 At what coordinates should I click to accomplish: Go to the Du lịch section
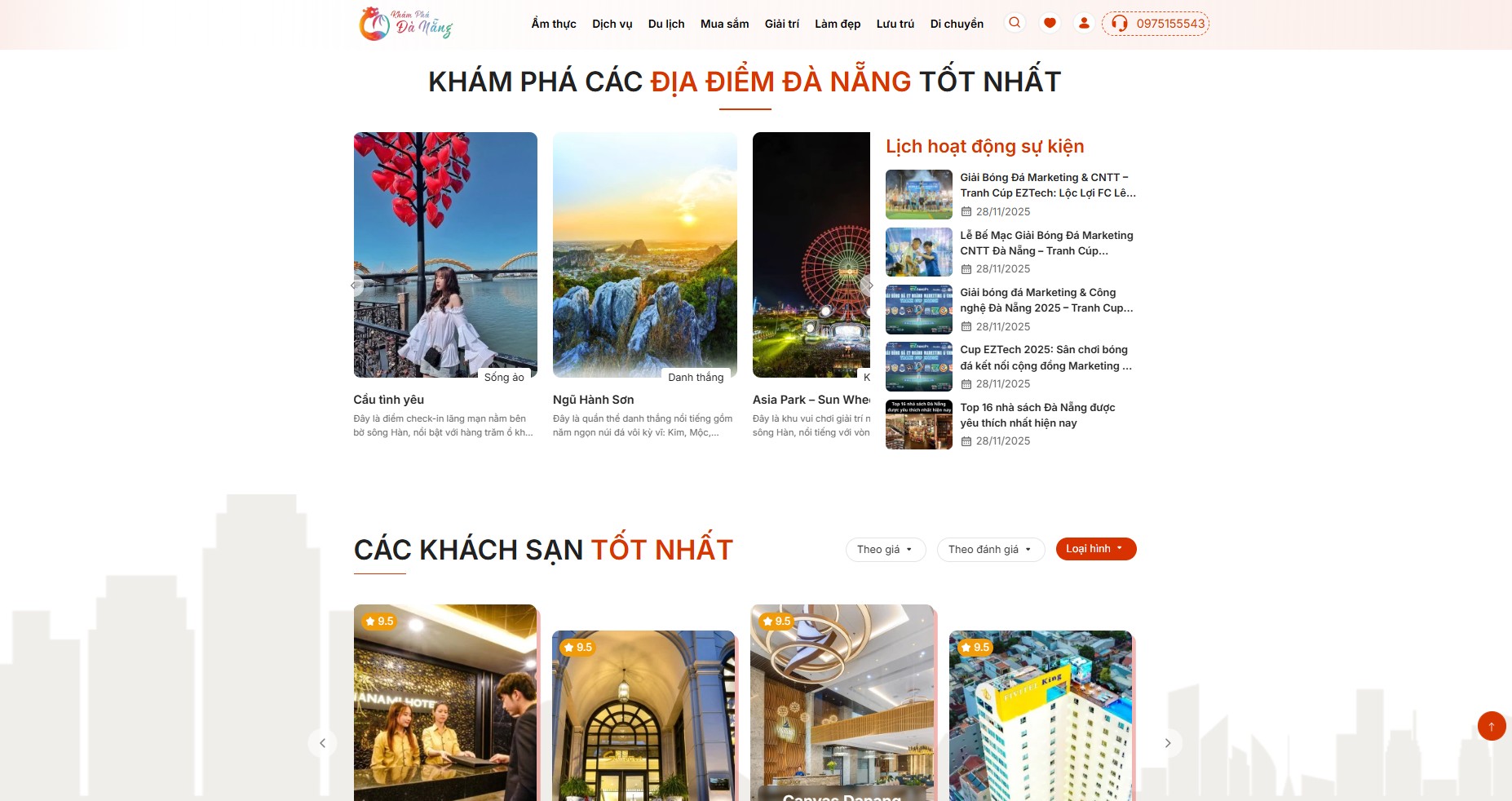666,24
